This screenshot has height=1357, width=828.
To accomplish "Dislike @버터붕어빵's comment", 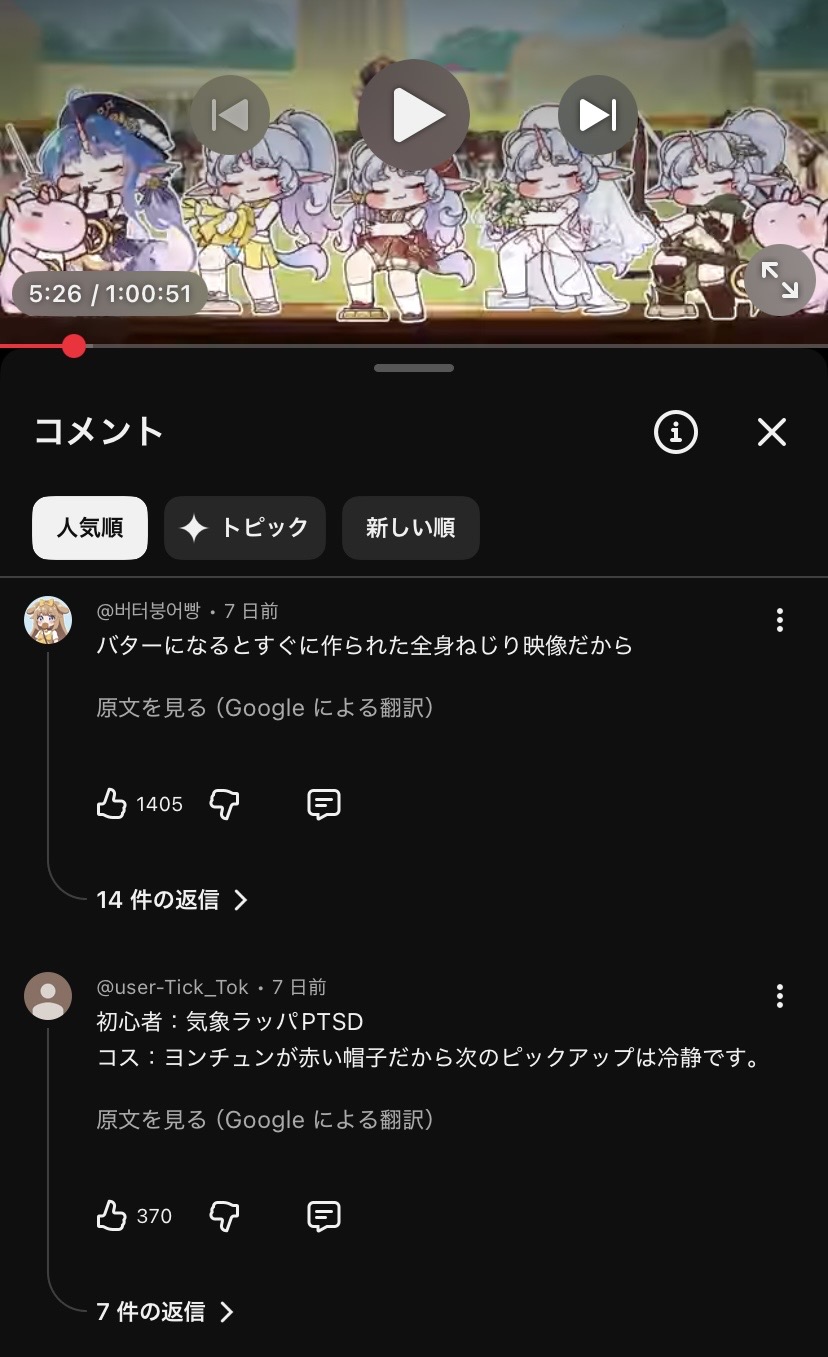I will 224,804.
